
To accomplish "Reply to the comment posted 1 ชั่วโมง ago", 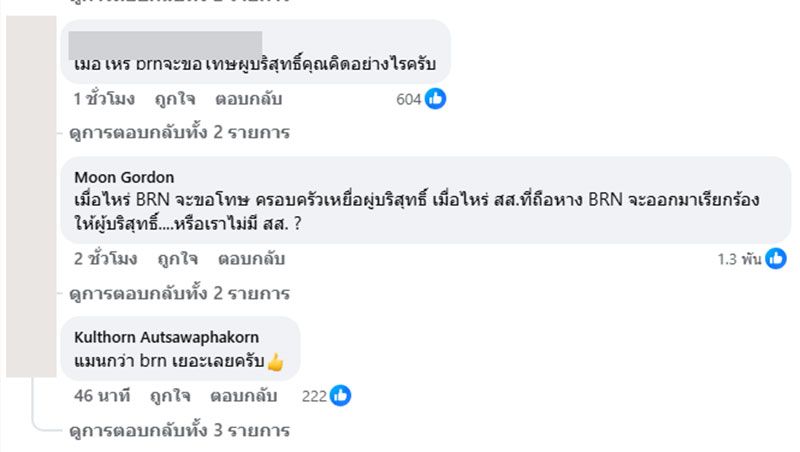I will click(248, 99).
